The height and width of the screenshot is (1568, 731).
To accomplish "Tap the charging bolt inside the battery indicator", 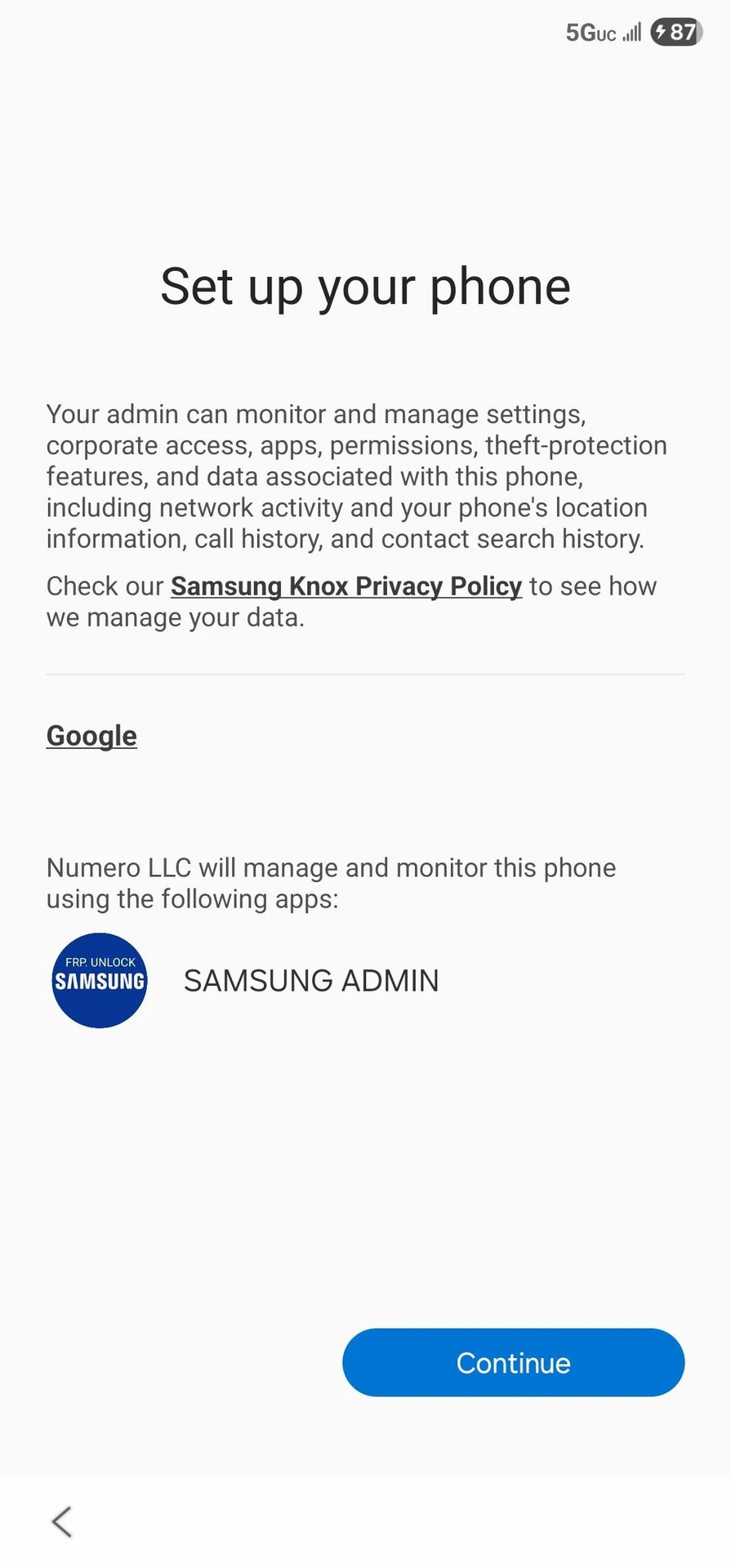I will (x=662, y=32).
